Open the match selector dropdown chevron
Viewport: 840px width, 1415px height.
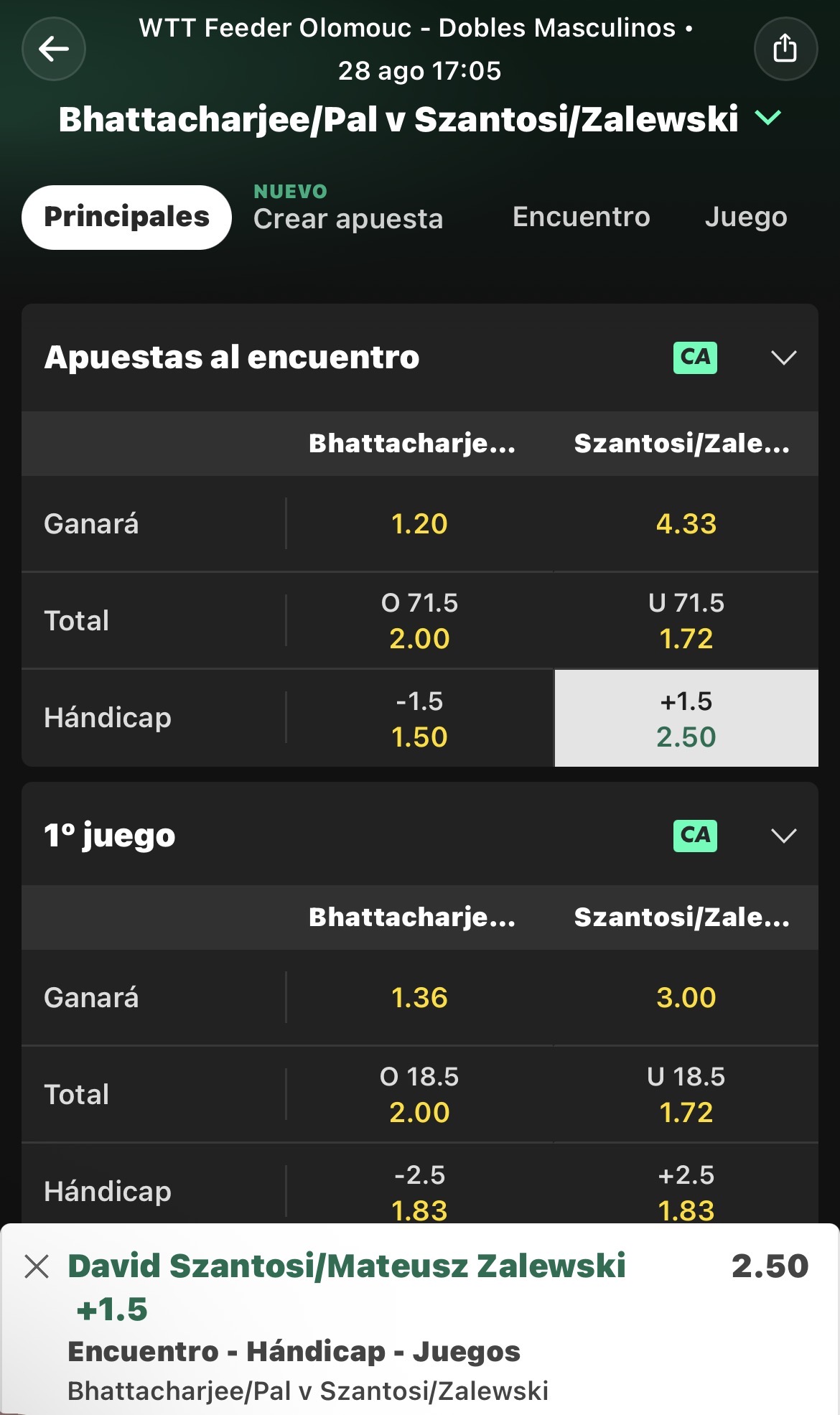pyautogui.click(x=768, y=118)
